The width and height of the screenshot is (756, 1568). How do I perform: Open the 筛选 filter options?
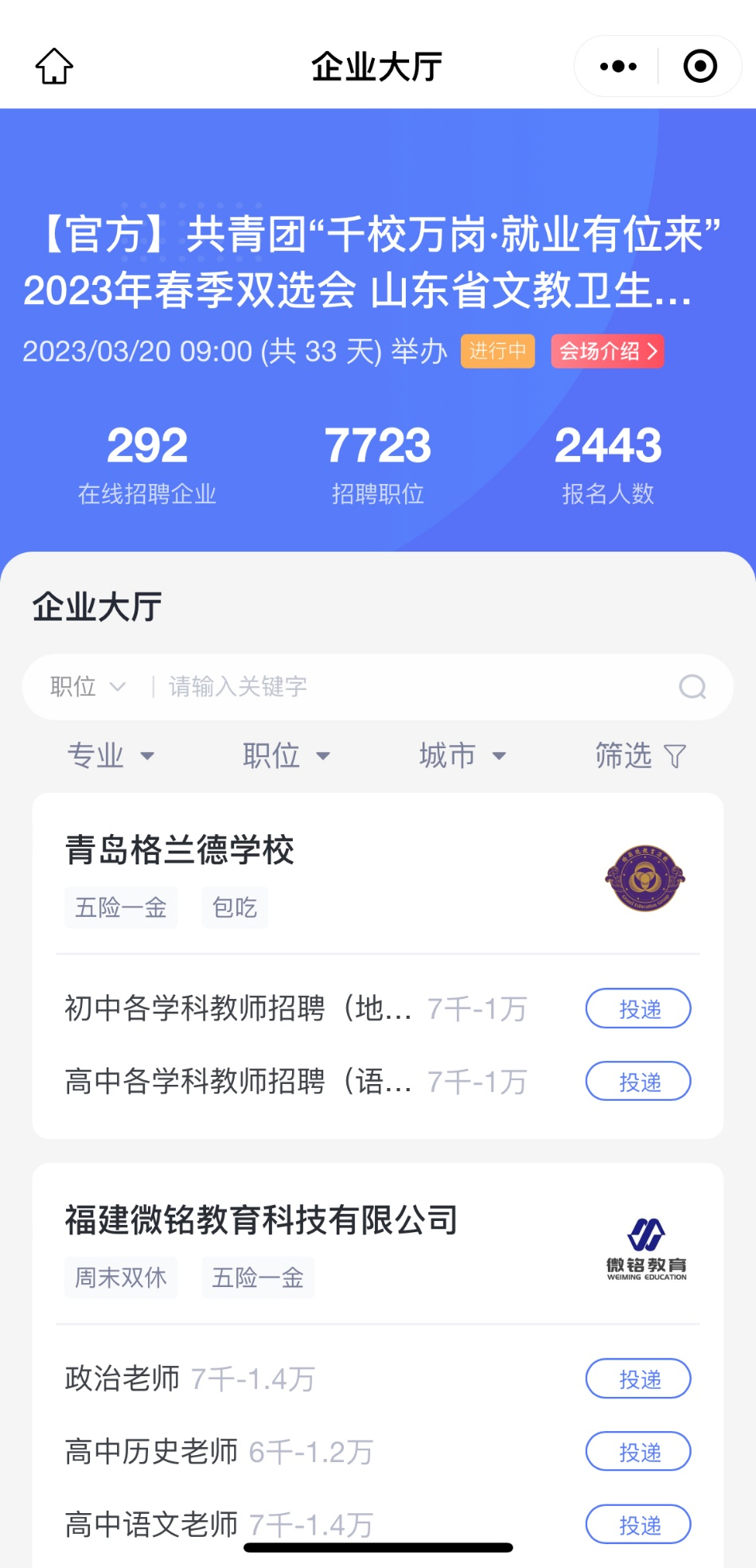point(640,755)
